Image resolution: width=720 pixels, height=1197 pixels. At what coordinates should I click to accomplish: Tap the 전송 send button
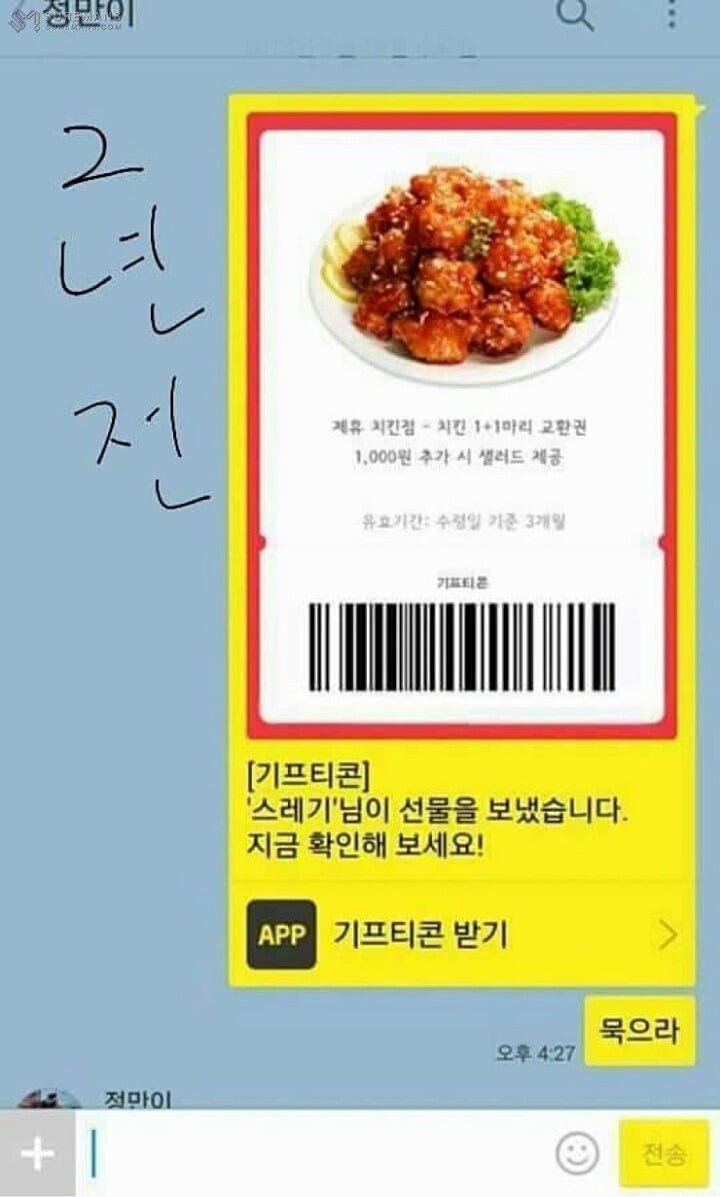click(664, 1154)
